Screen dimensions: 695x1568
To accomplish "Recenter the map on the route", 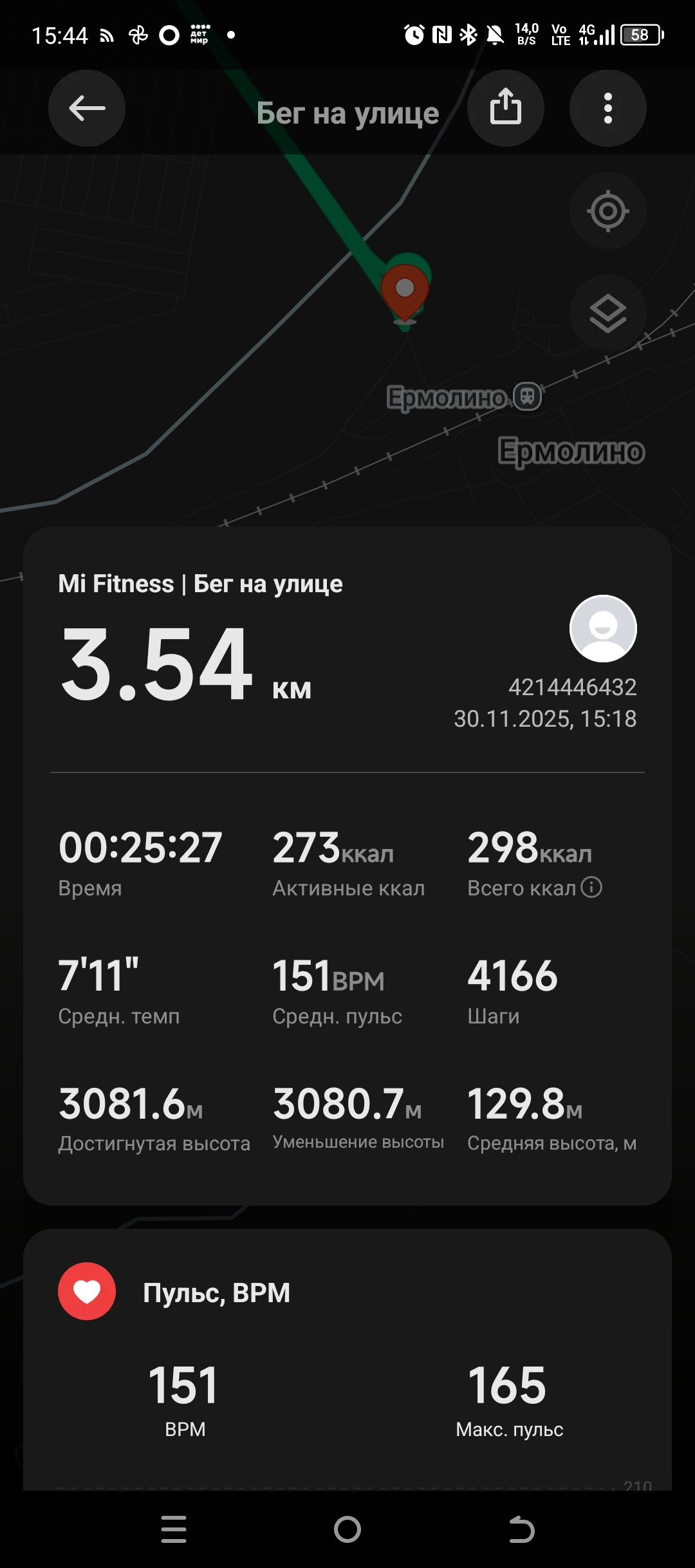I will coord(608,210).
